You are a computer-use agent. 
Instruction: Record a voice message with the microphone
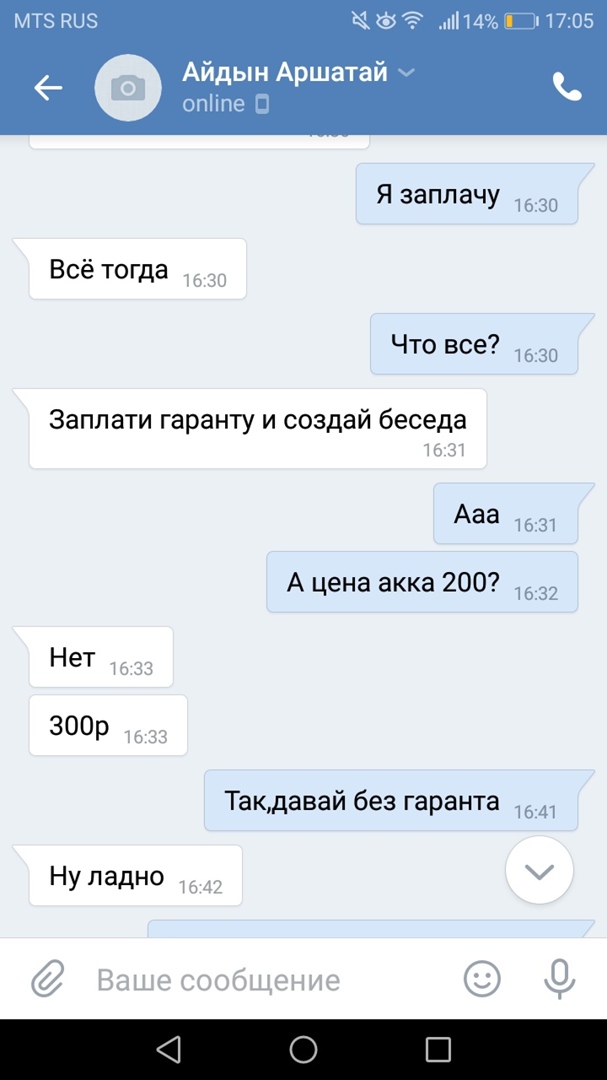point(559,979)
